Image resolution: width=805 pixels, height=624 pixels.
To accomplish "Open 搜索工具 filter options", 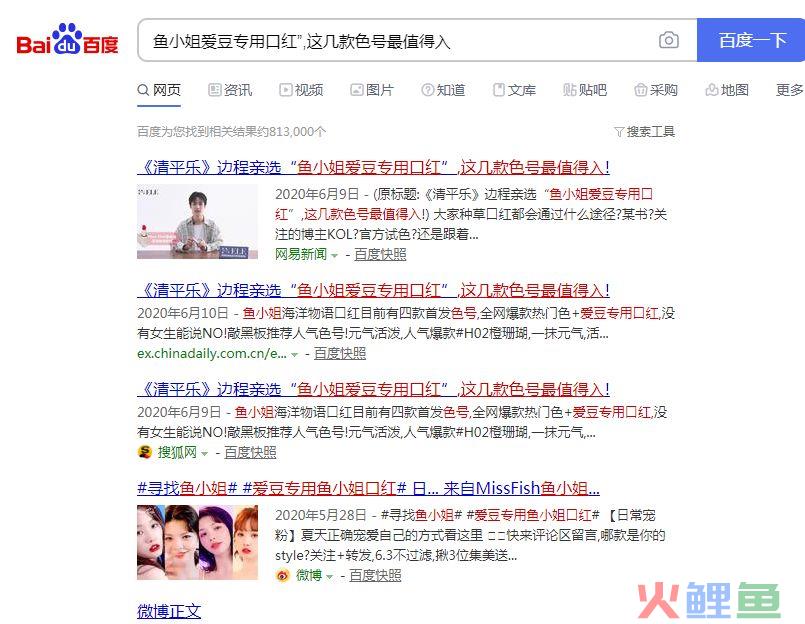I will point(644,131).
